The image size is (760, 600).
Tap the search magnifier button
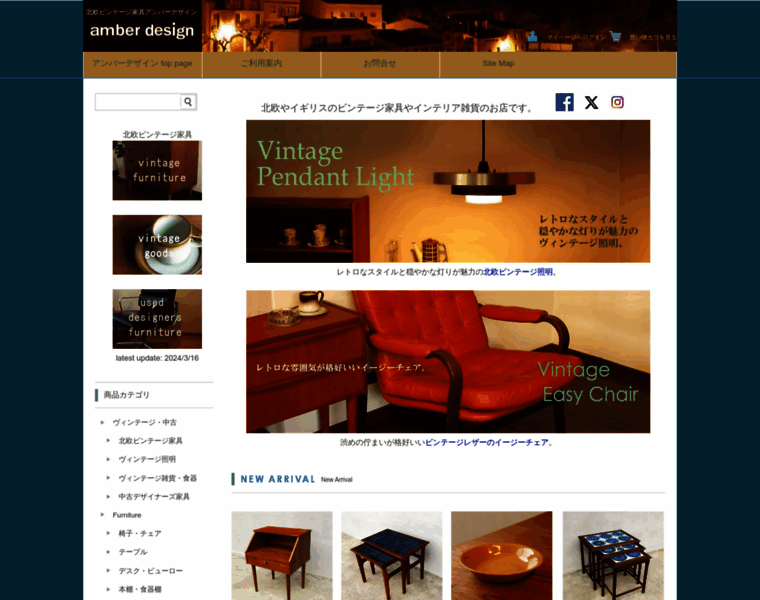point(187,102)
